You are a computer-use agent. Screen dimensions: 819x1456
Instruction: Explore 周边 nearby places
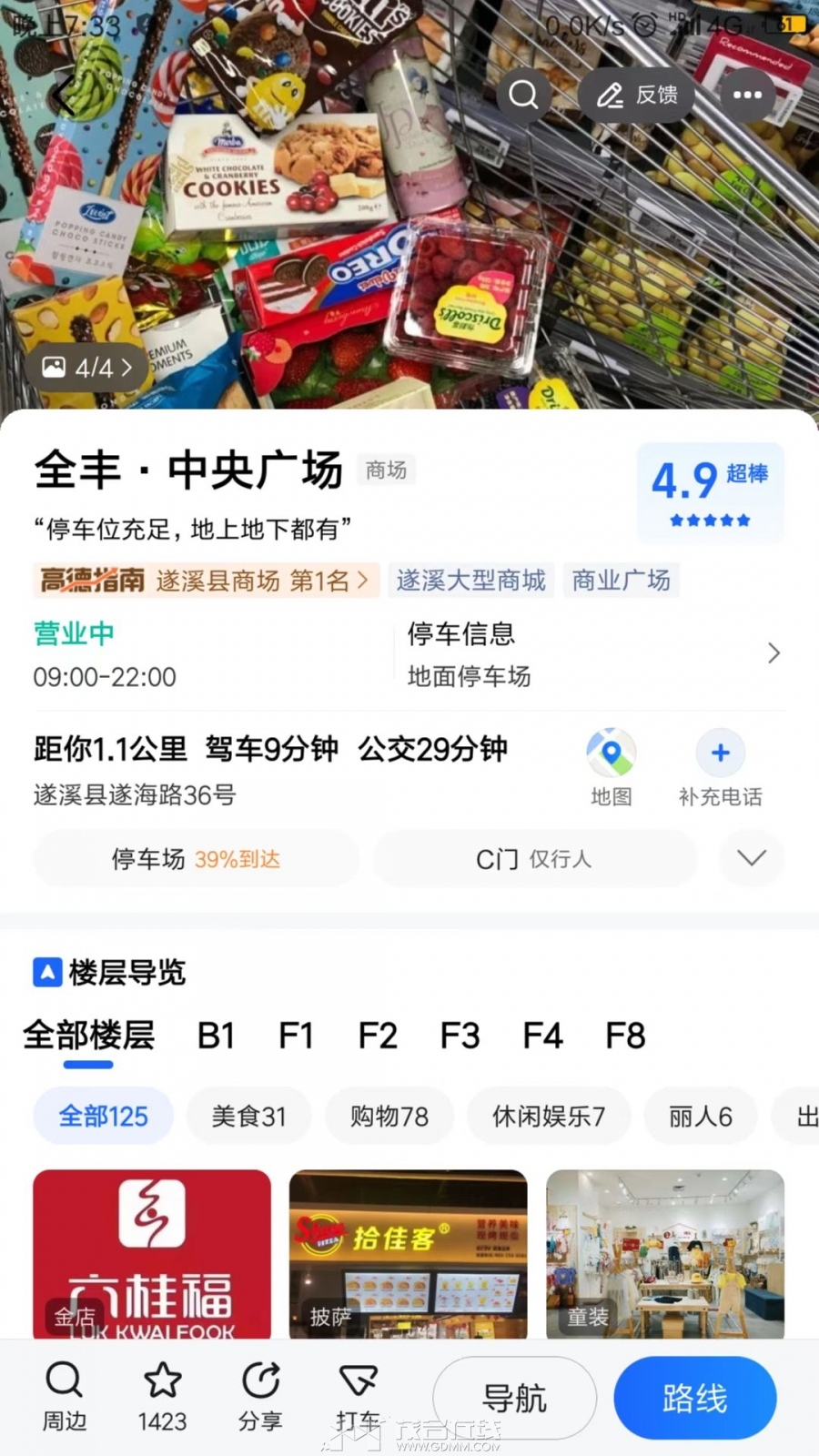coord(64,1397)
